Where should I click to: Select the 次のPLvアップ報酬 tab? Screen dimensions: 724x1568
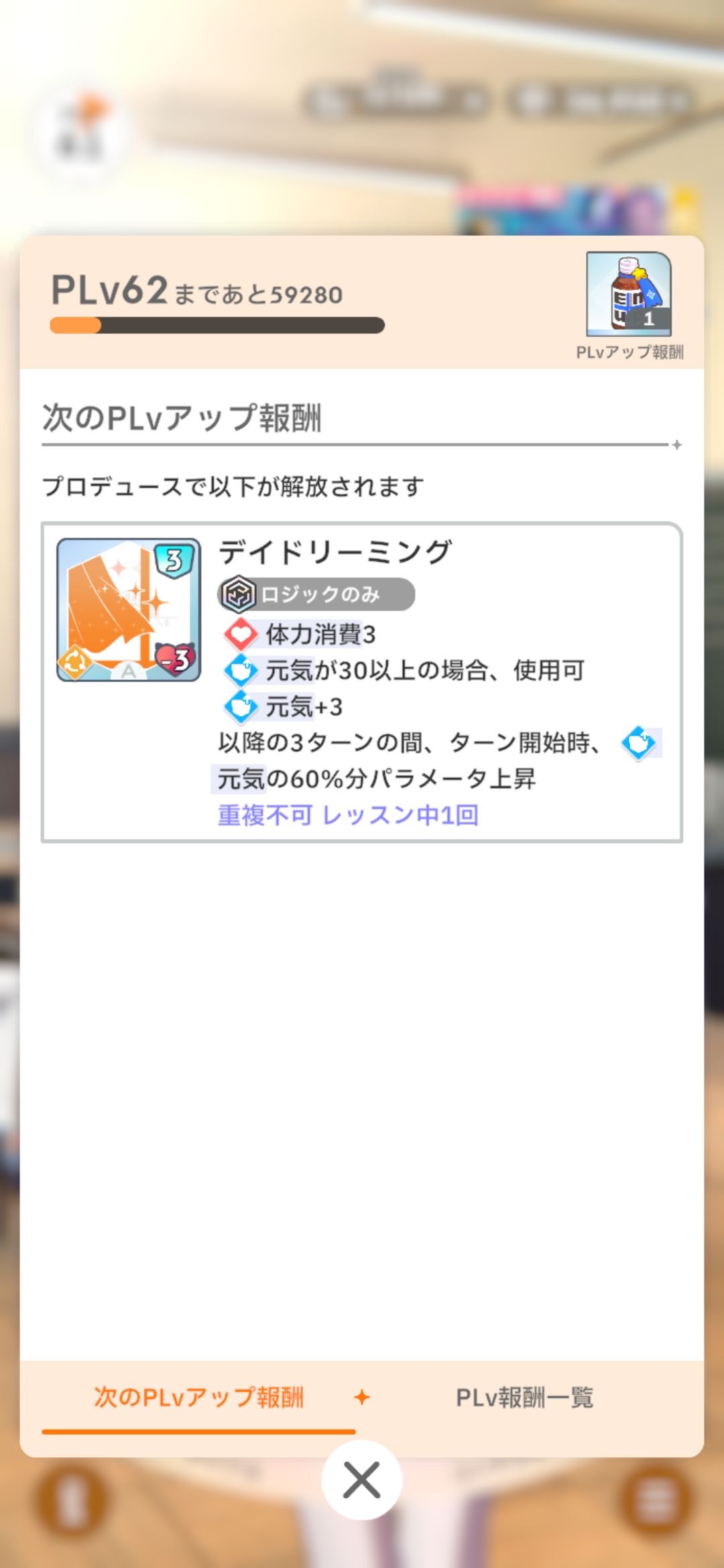tap(198, 1397)
